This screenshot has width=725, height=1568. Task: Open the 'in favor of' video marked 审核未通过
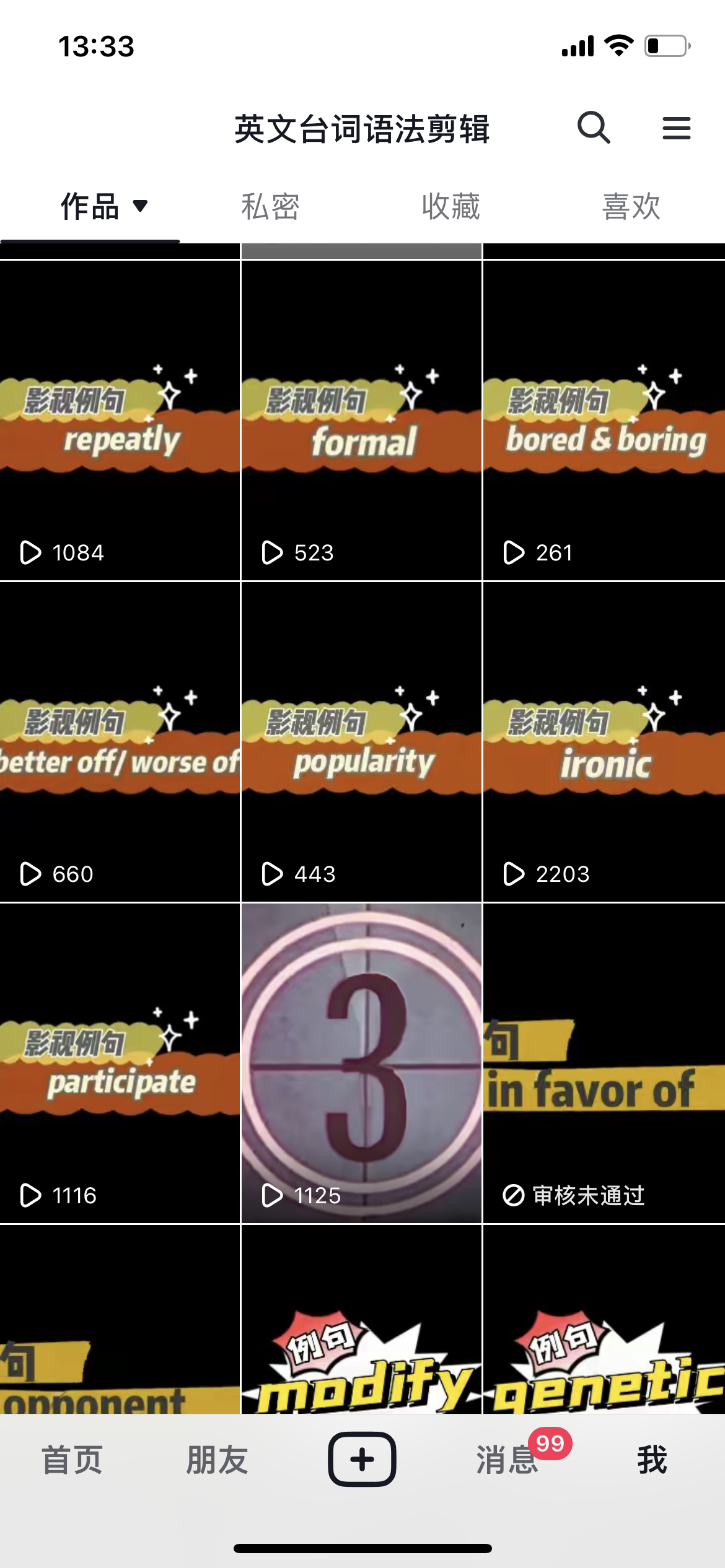coord(604,1063)
